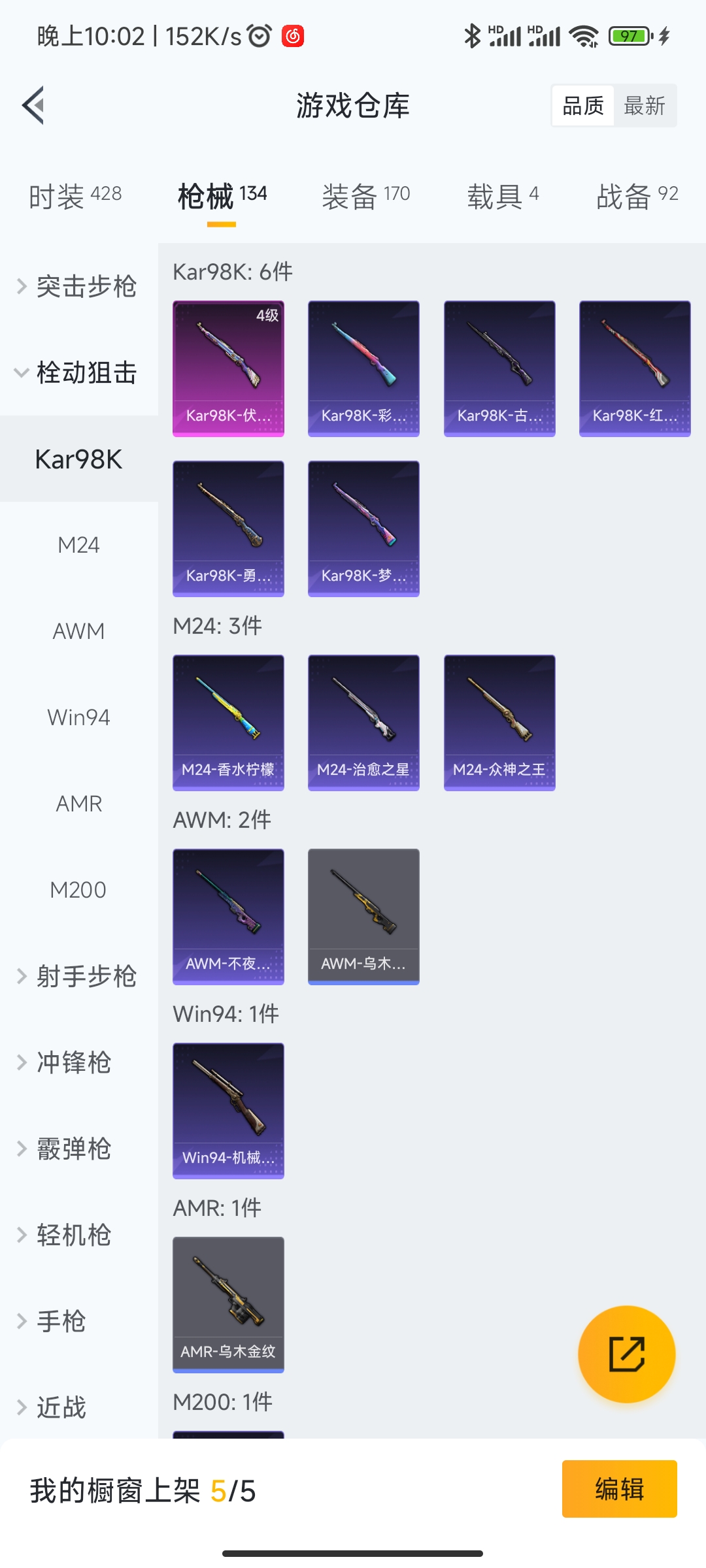
Task: Open the level 4 Kar98K-伏 skin
Action: point(228,368)
